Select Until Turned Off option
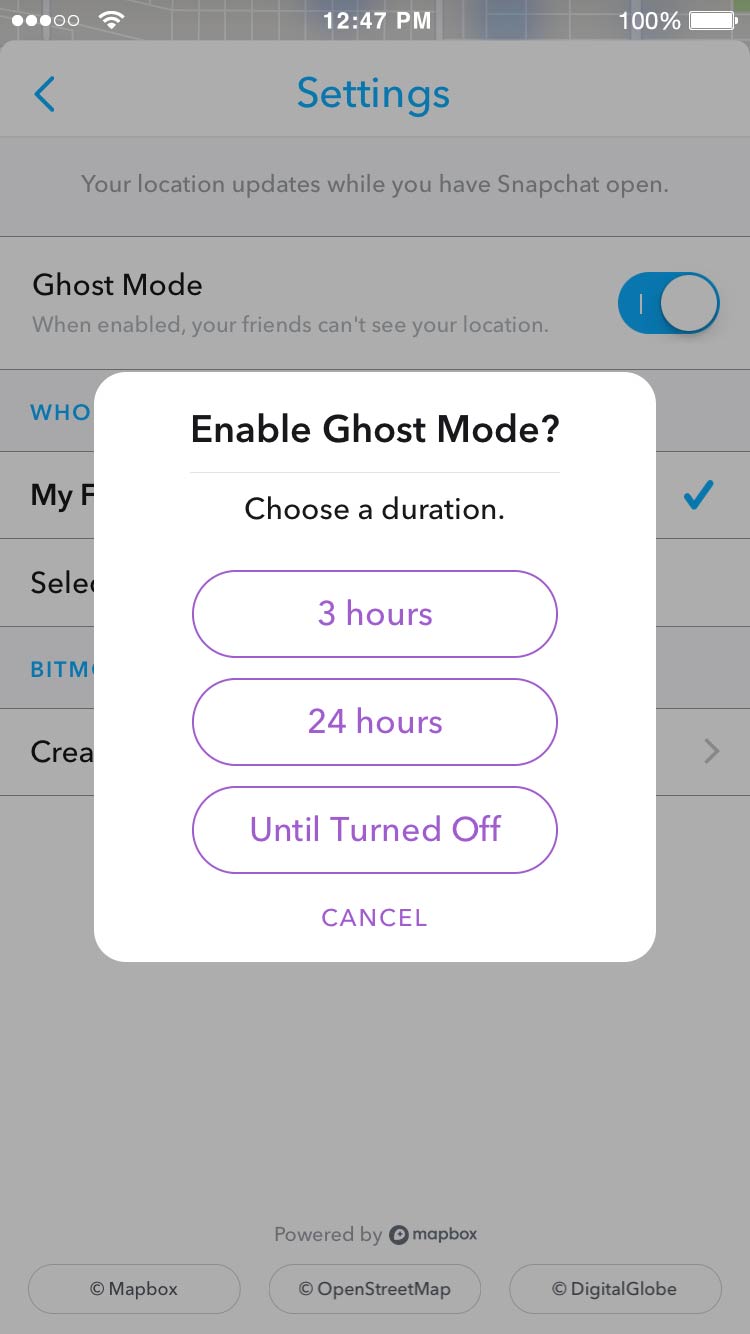 (x=375, y=830)
